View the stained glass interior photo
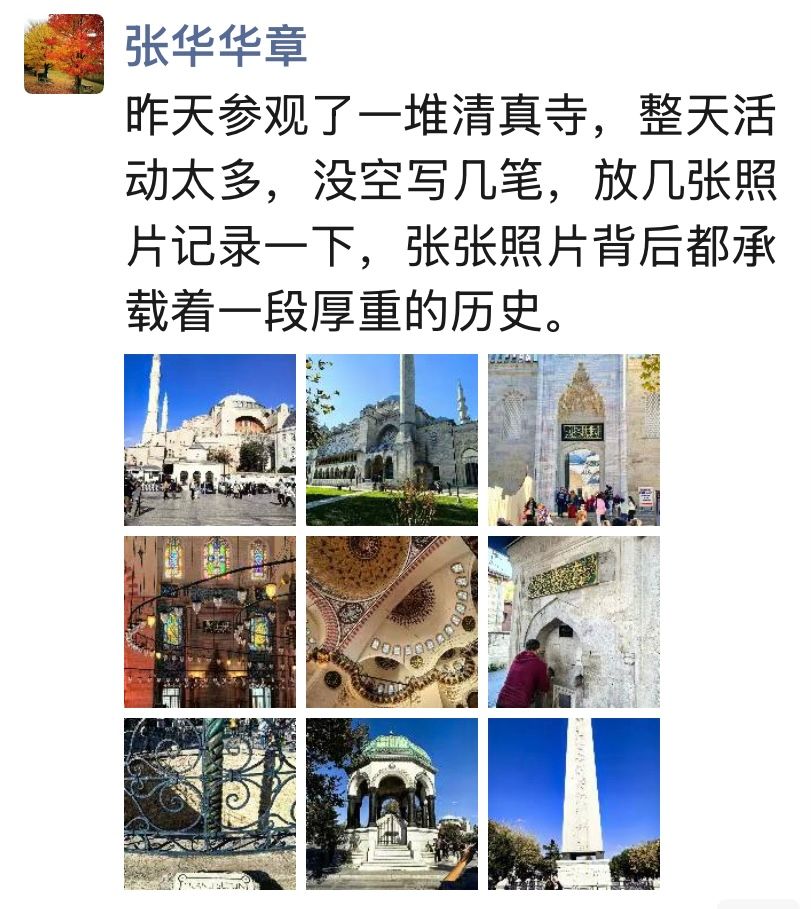 coord(210,622)
